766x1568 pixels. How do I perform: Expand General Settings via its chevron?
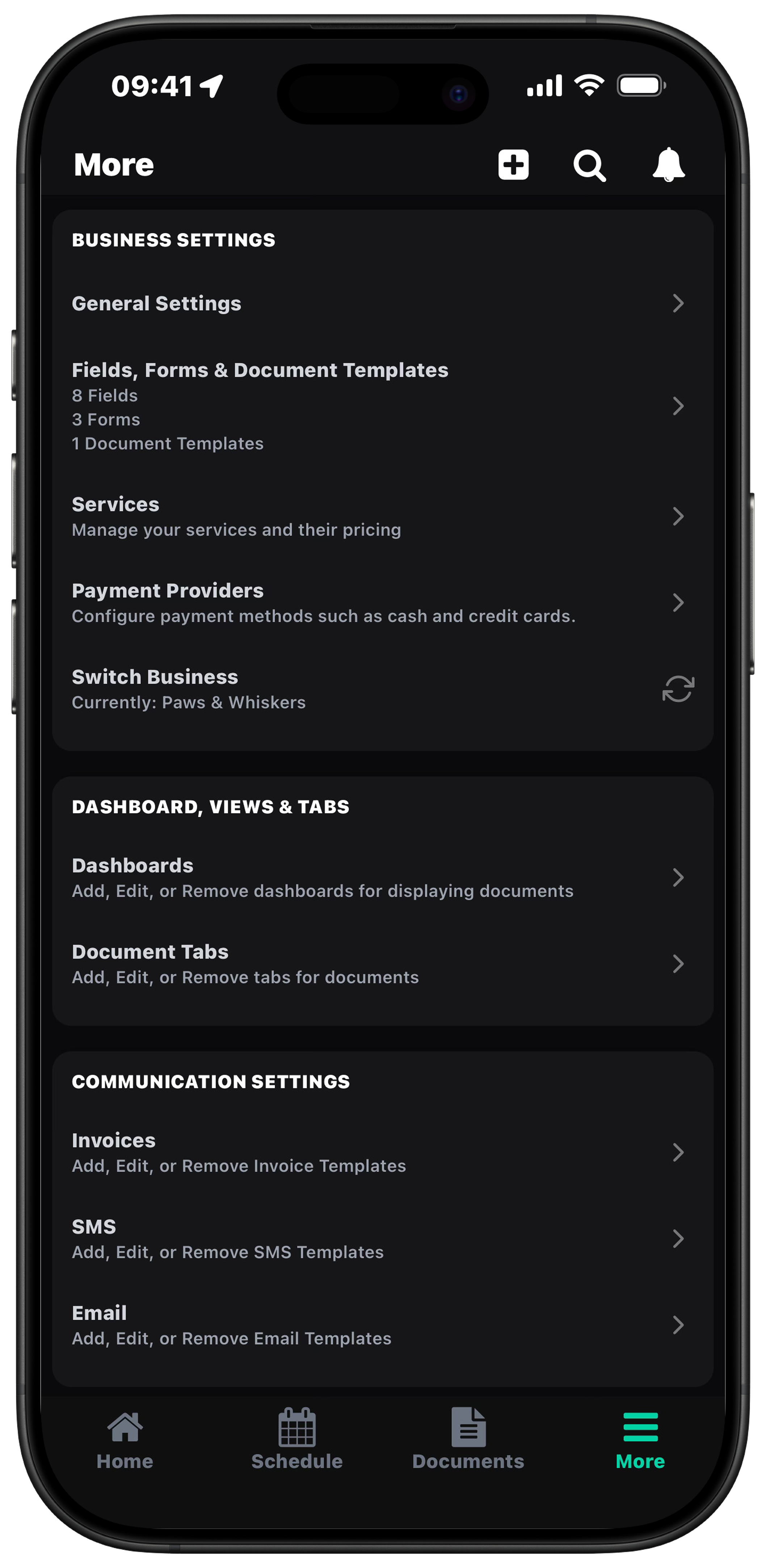pyautogui.click(x=678, y=303)
